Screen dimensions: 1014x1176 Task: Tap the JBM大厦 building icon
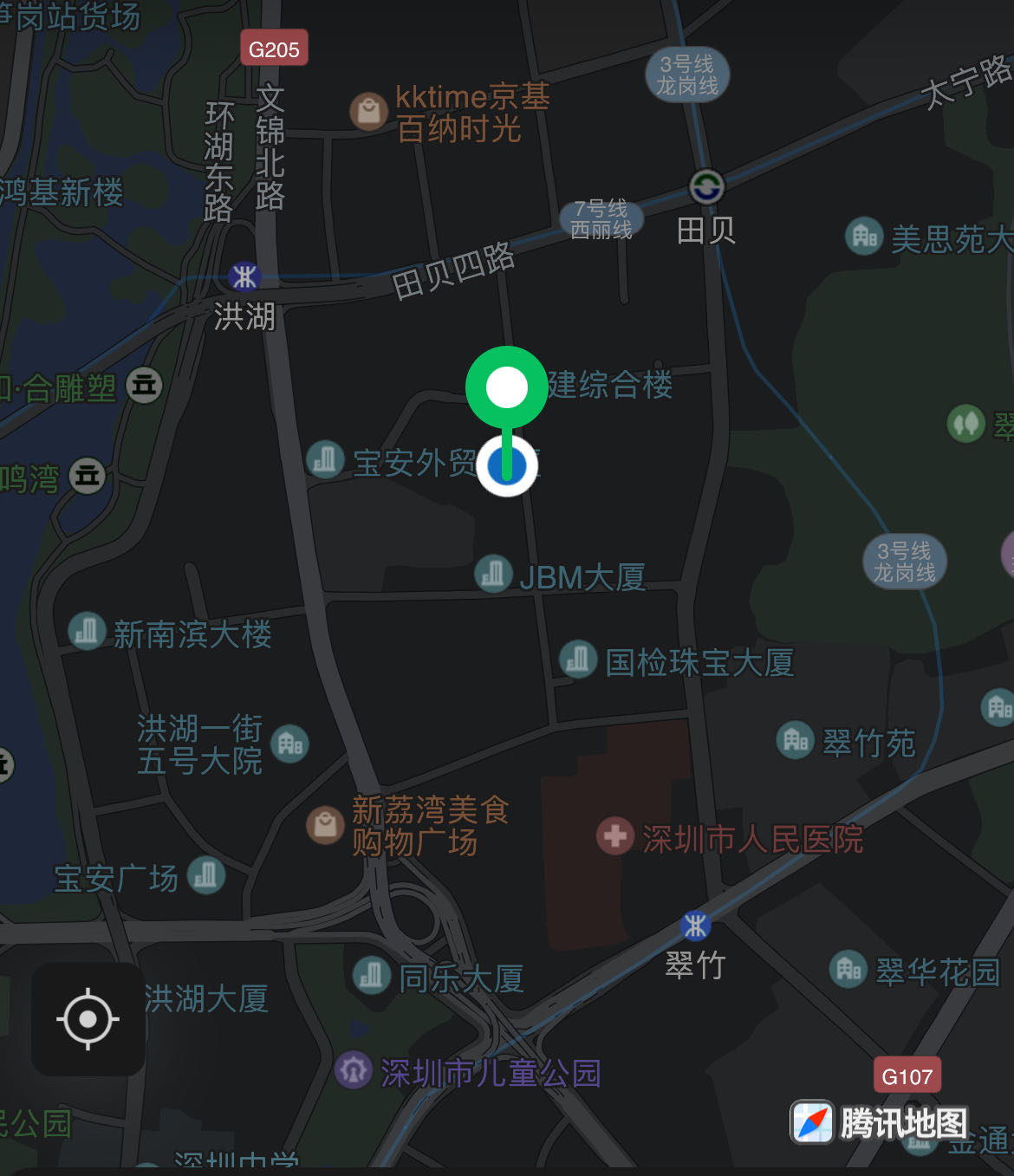493,575
